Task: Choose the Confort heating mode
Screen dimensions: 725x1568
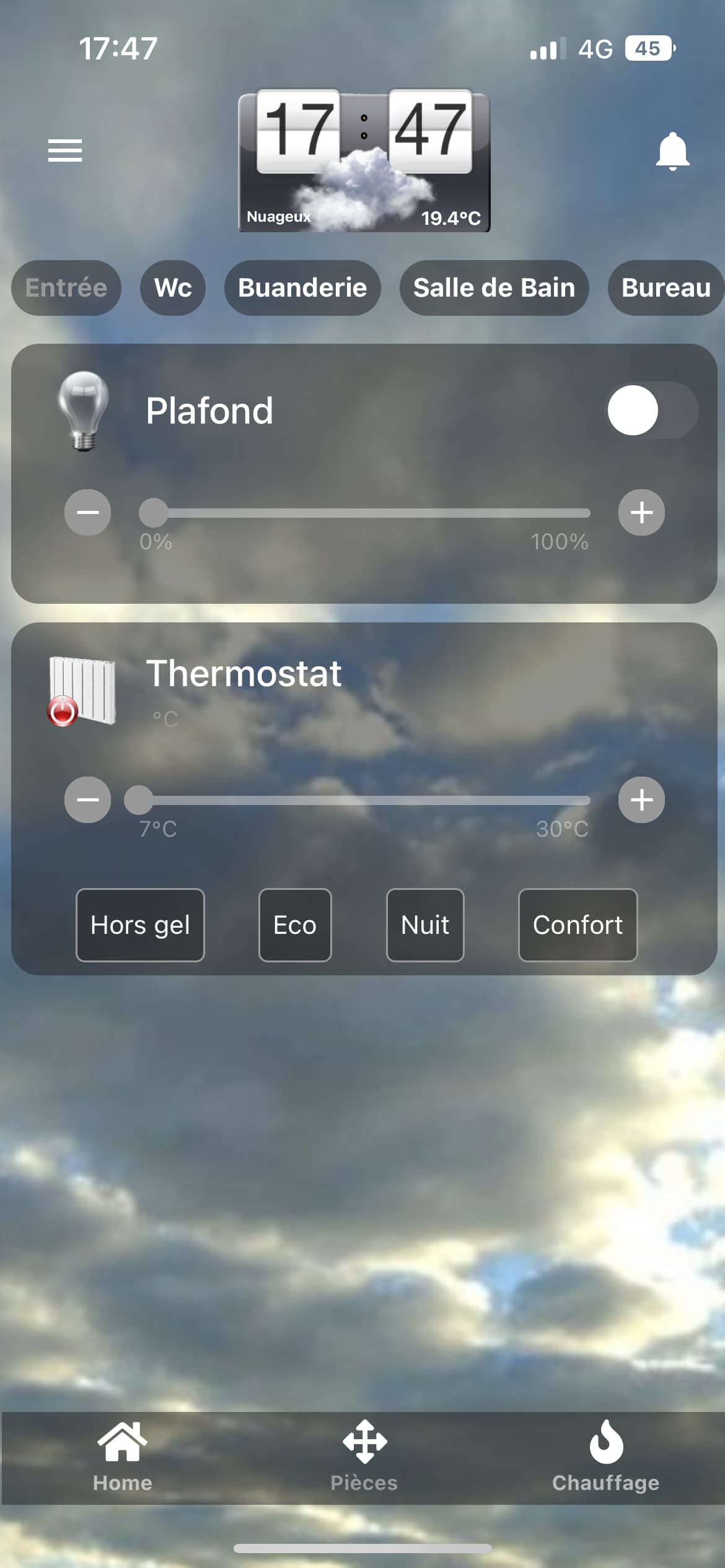Action: pyautogui.click(x=578, y=925)
